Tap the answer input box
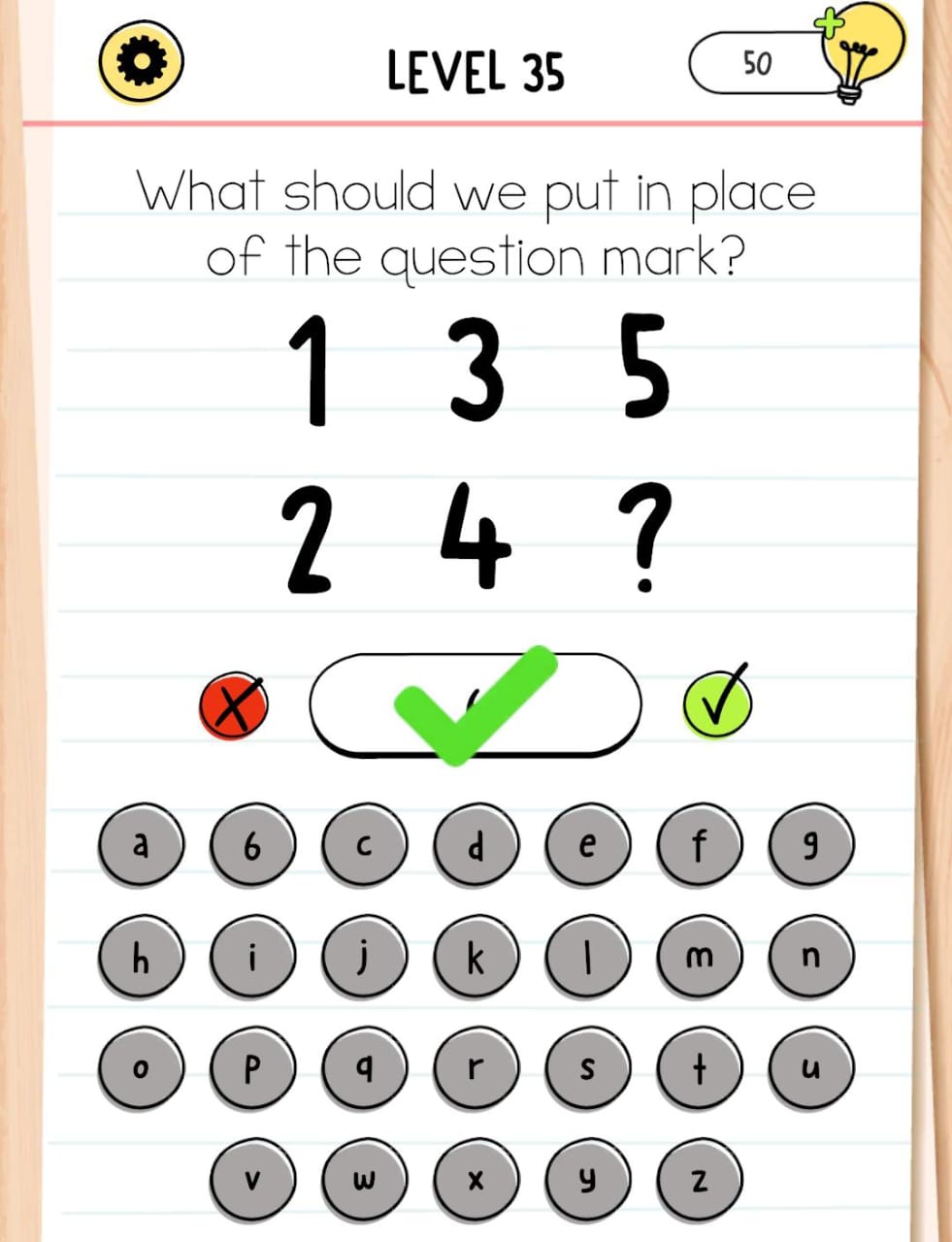Viewport: 952px width, 1242px height. [475, 705]
